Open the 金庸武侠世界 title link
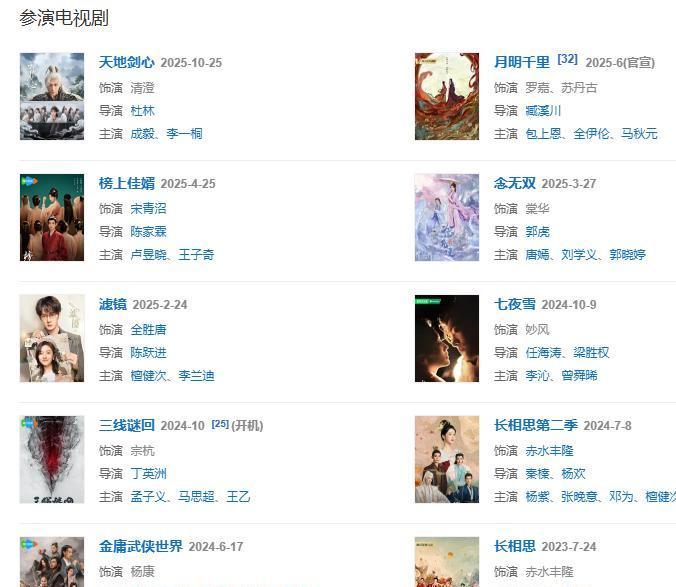 point(140,547)
